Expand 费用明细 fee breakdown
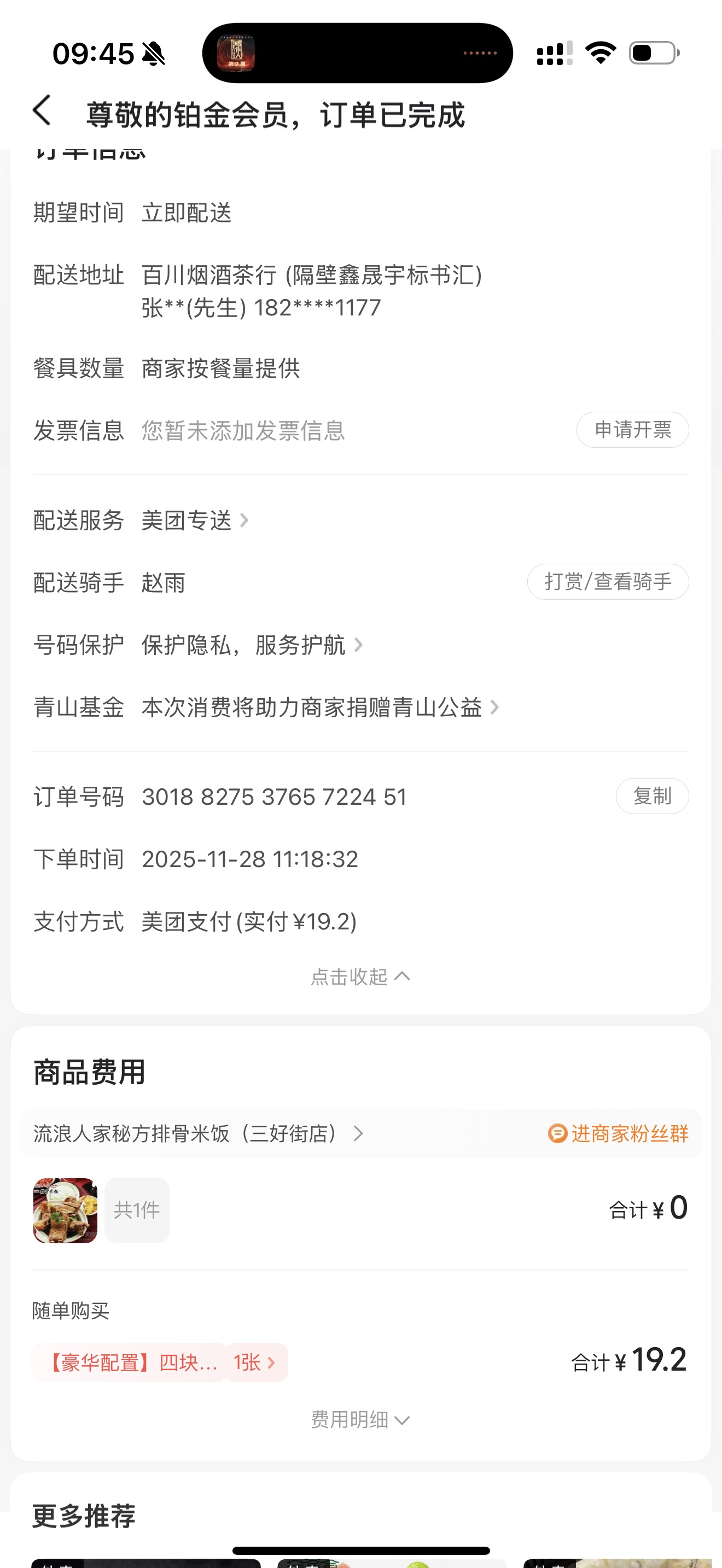The image size is (722, 1568). (x=360, y=1419)
